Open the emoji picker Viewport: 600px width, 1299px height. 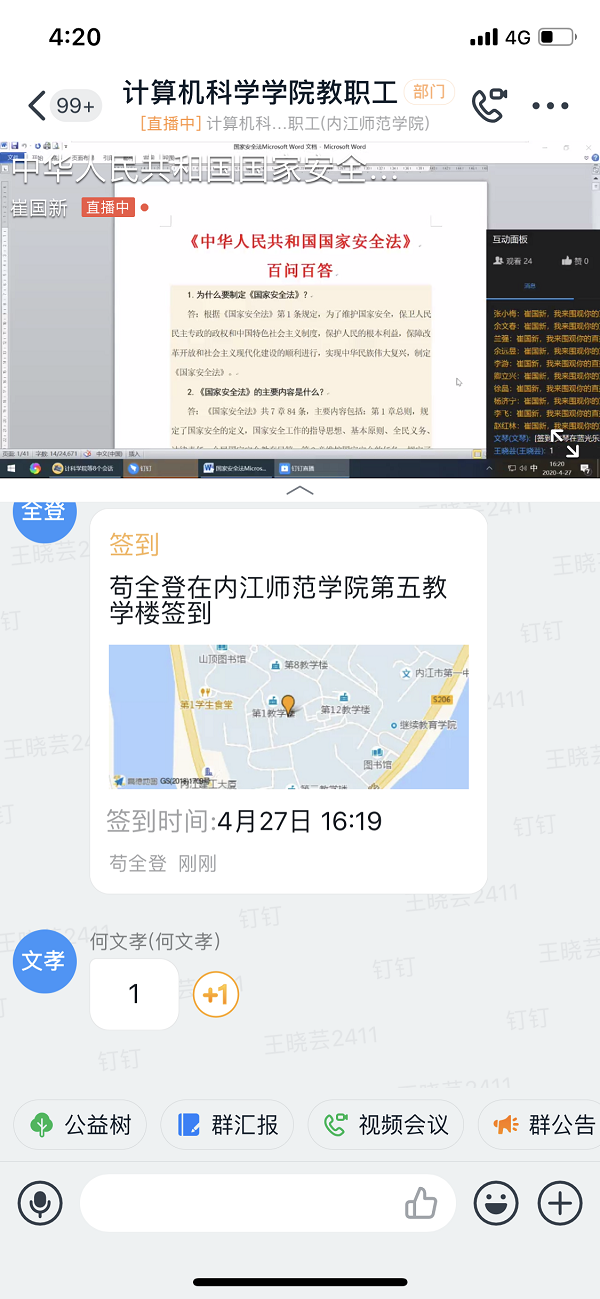pos(496,1203)
